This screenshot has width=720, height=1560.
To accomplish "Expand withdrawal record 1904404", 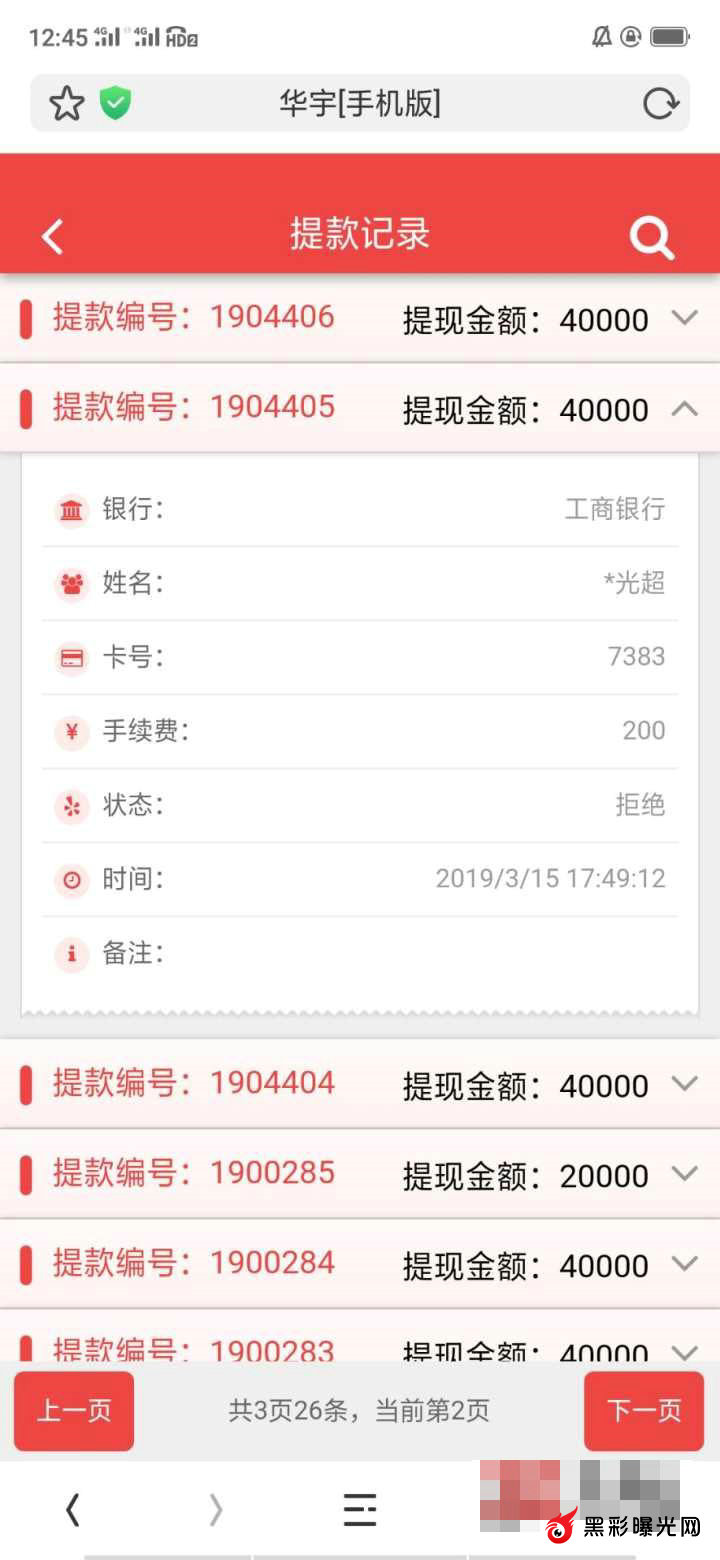I will [x=684, y=1083].
